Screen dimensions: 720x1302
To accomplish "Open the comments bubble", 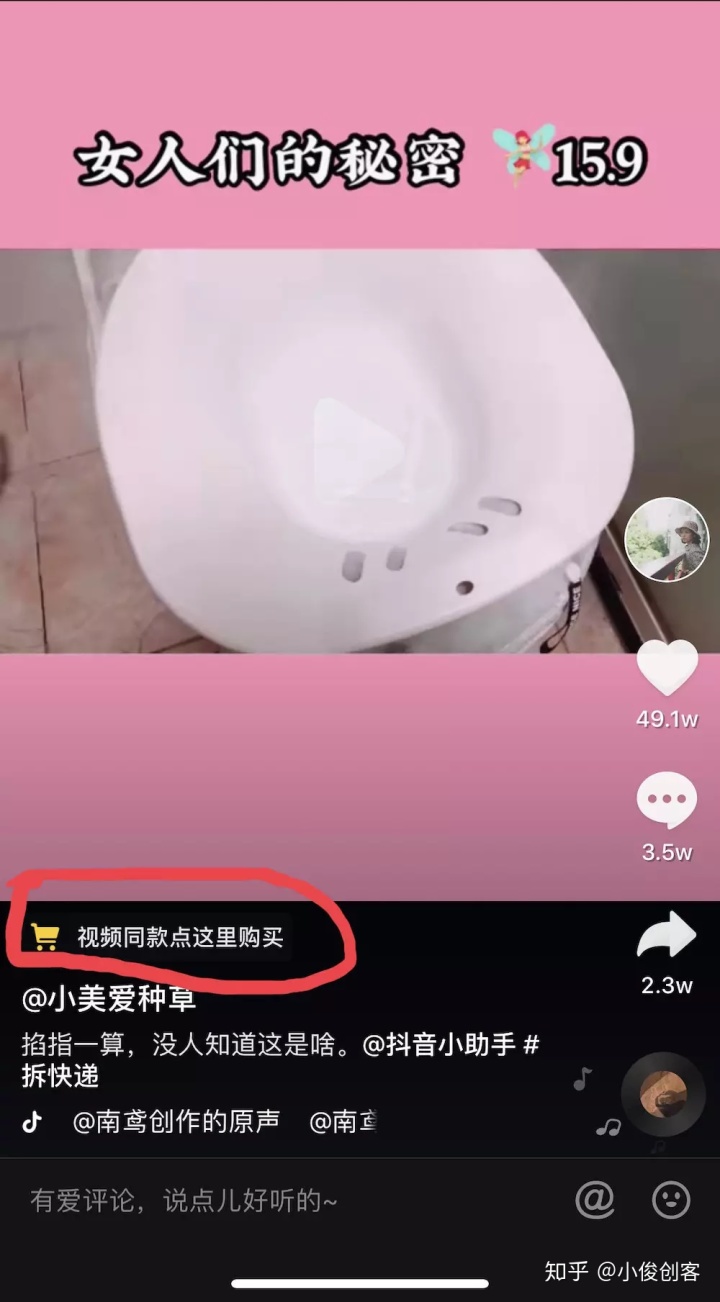I will (x=666, y=801).
